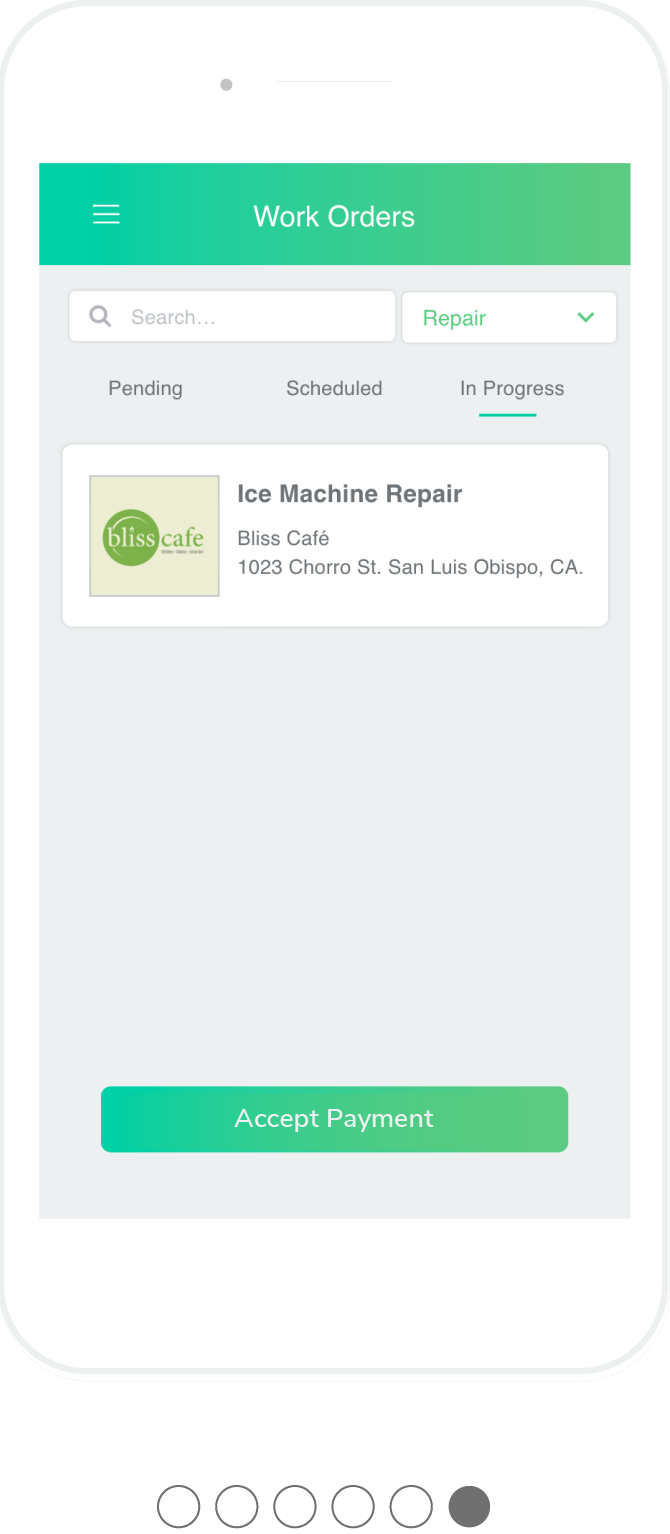Switch to the Pending tab
The image size is (670, 1534).
click(x=145, y=389)
